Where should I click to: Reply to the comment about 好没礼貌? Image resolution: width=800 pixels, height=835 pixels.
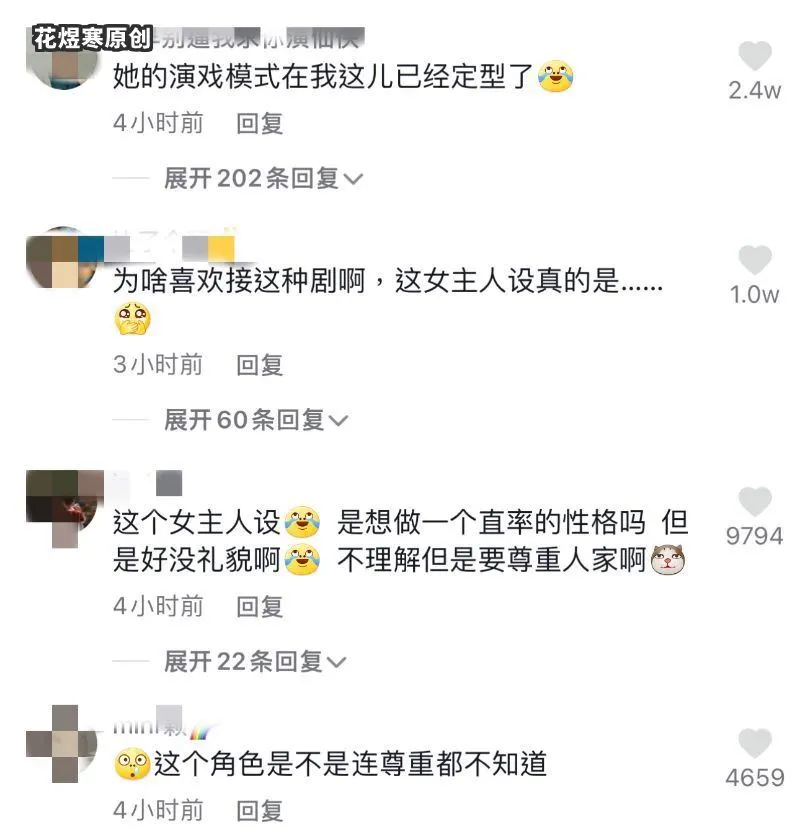pos(260,606)
